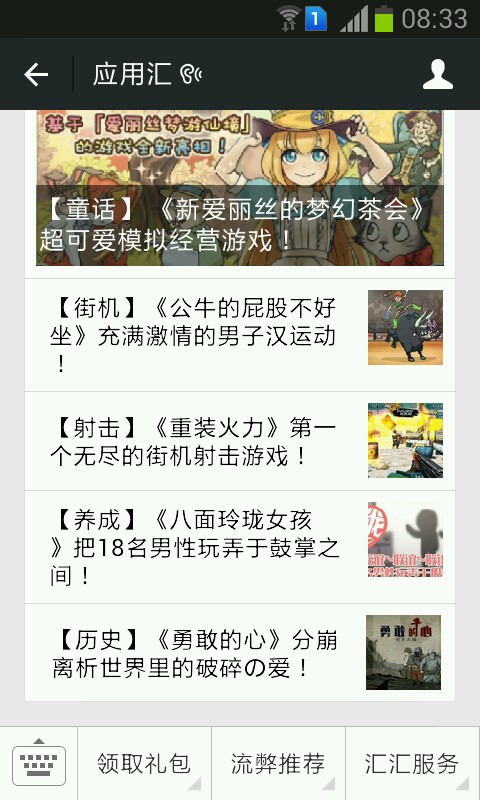The image size is (480, 800).
Task: Open the 新爱丽丝的梦幻茶会 banner article
Action: (x=240, y=188)
